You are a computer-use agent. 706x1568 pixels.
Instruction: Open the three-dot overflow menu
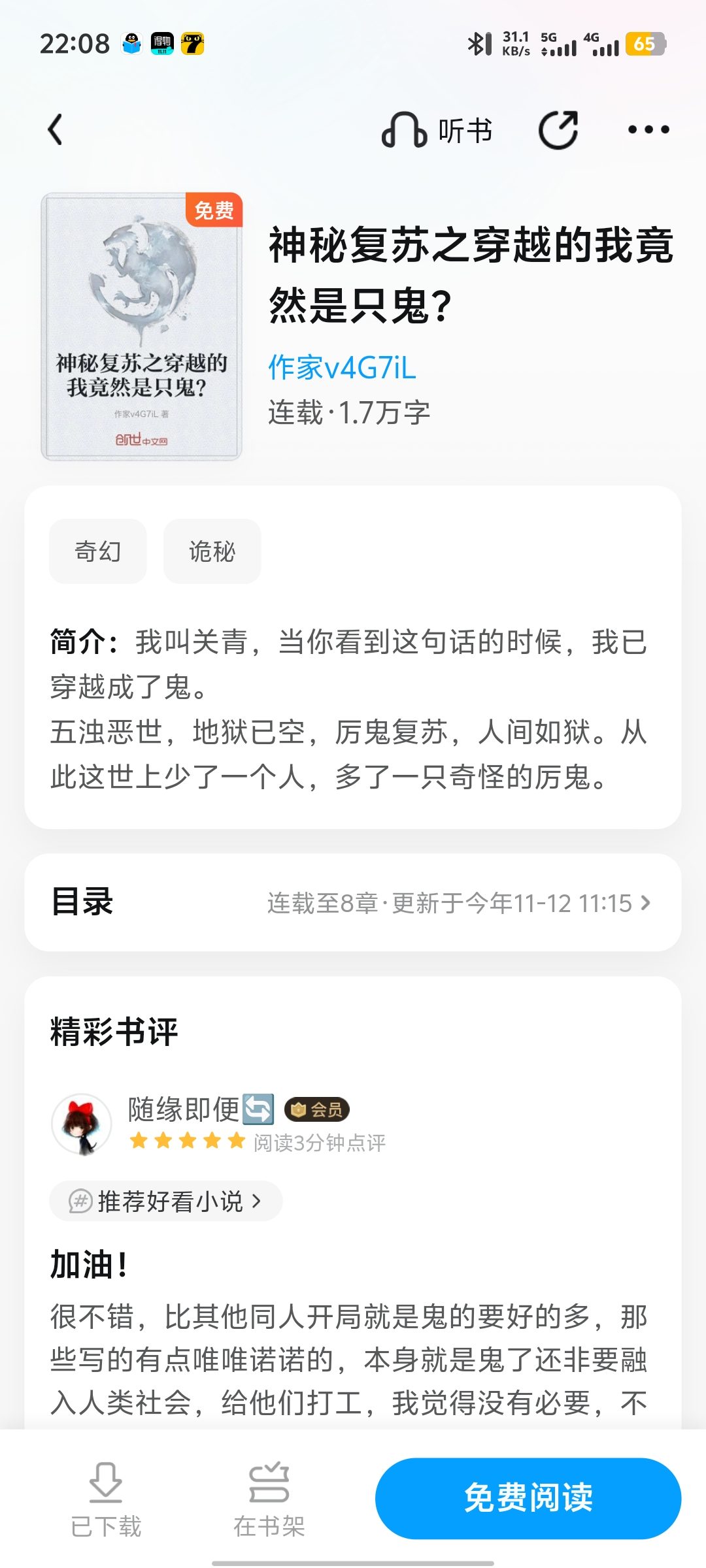[x=648, y=130]
